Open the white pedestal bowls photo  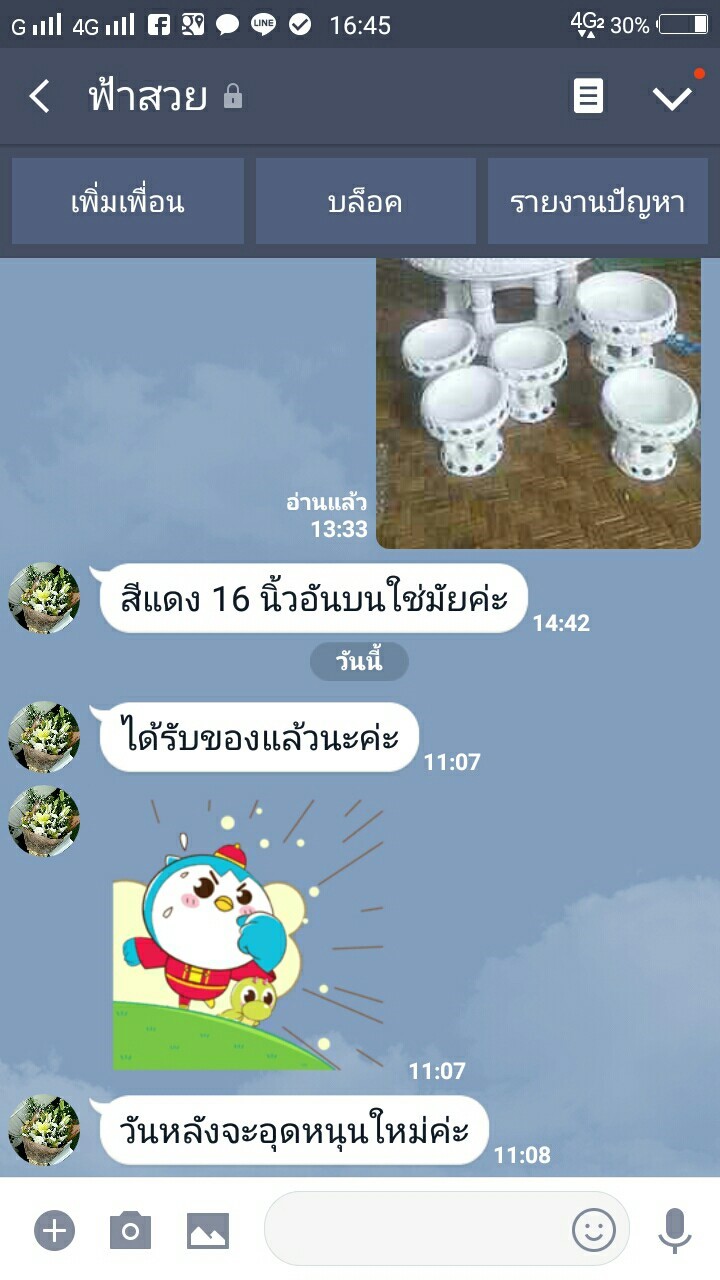(538, 403)
